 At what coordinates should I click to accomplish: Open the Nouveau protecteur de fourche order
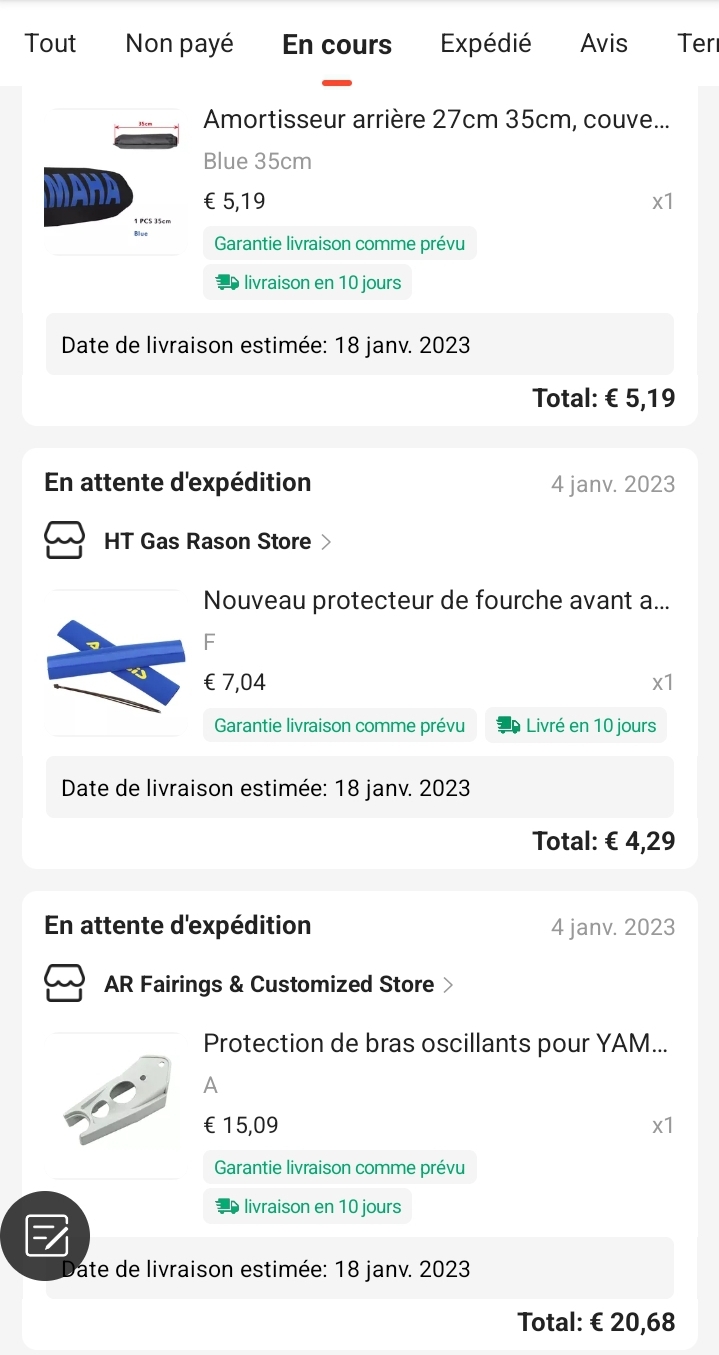click(x=436, y=601)
